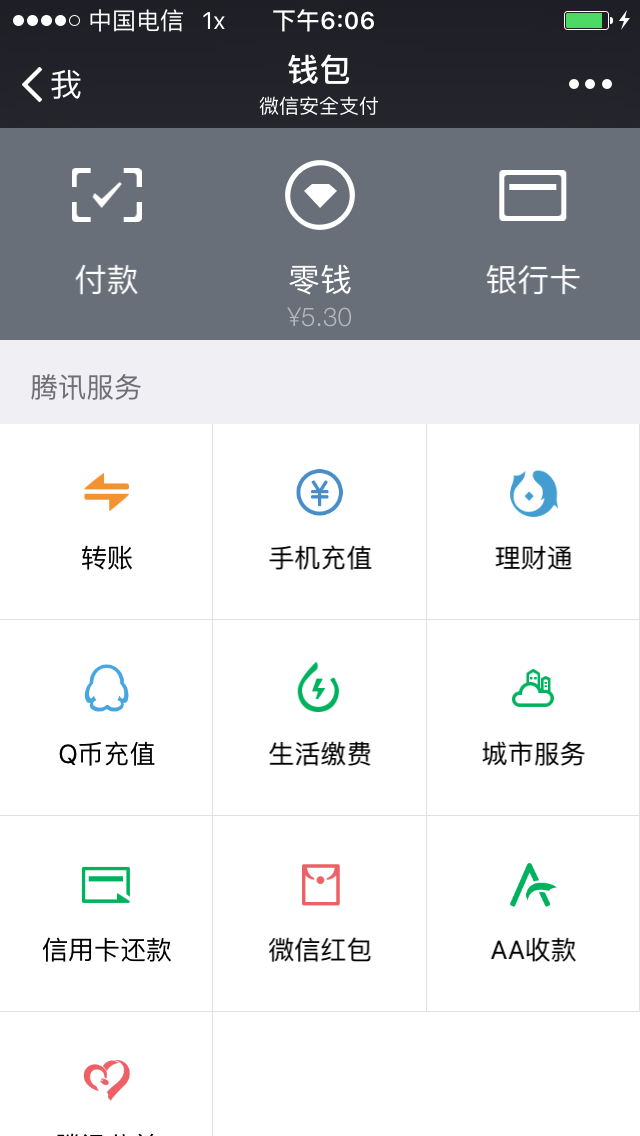Viewport: 640px width, 1136px height.
Task: Open 理财通 wealth service
Action: tap(533, 522)
